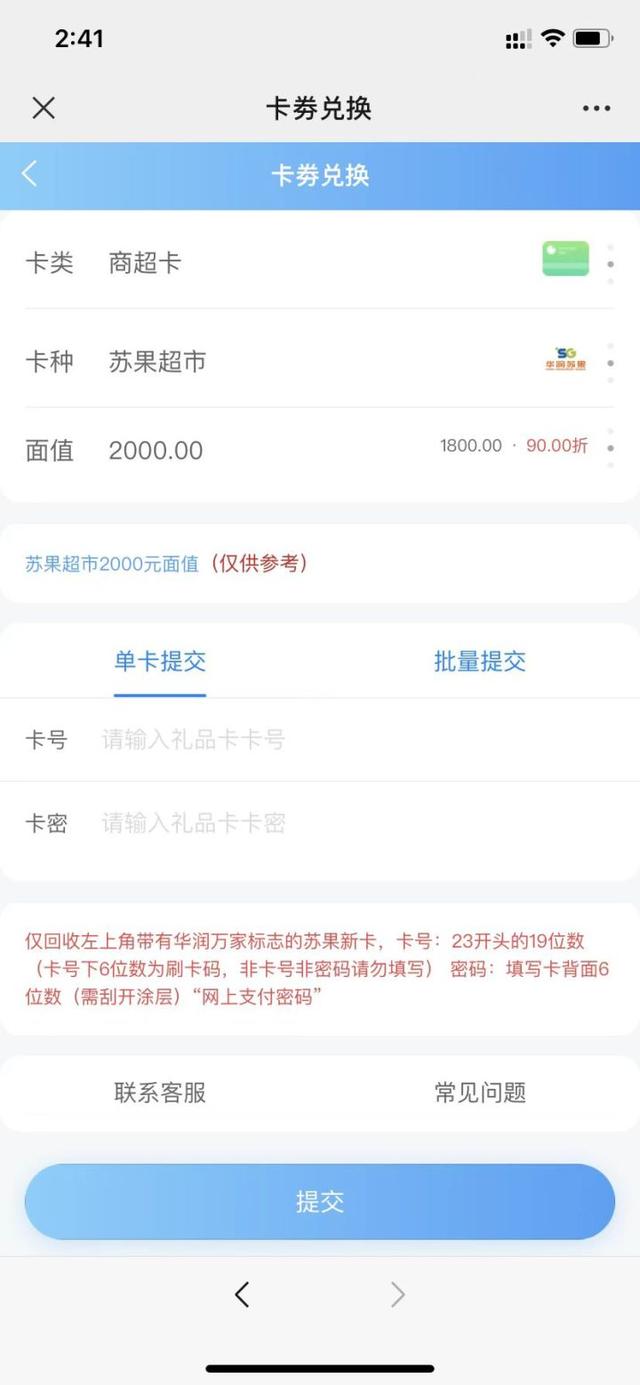The width and height of the screenshot is (640, 1385).
Task: Navigate back with the bottom browser arrow
Action: click(x=241, y=1295)
